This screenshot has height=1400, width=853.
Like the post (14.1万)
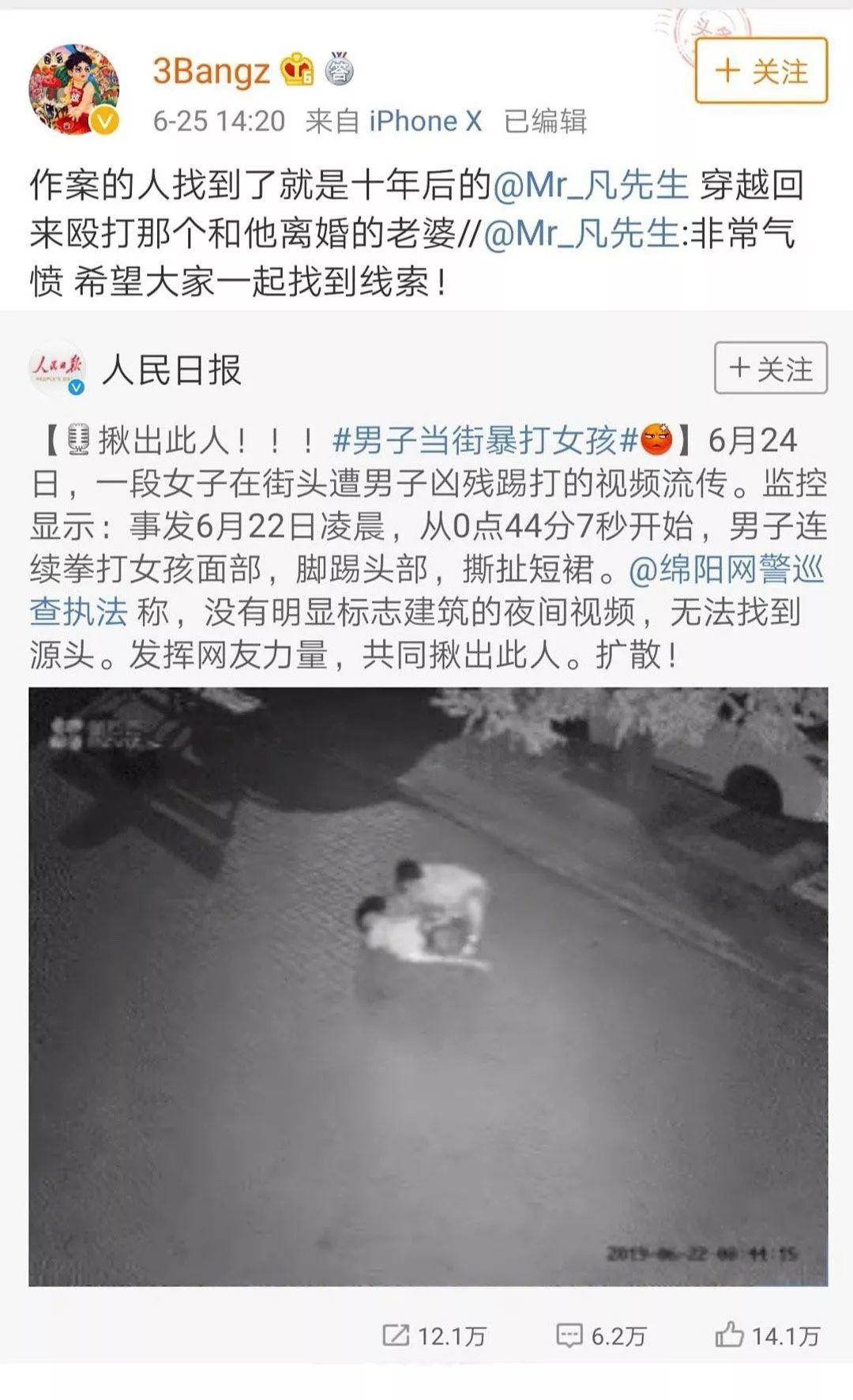[767, 1335]
